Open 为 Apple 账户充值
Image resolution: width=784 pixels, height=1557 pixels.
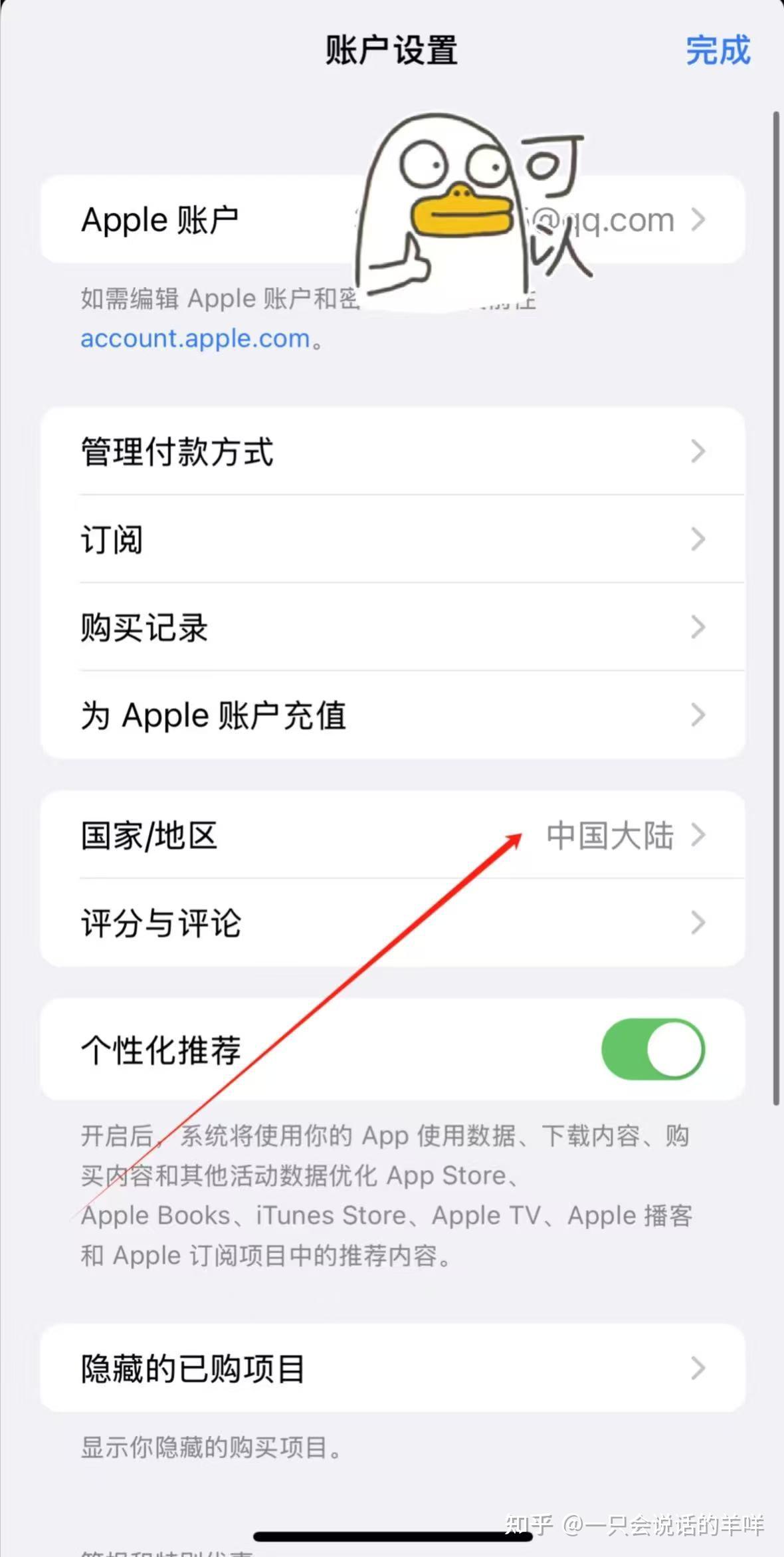(x=392, y=715)
